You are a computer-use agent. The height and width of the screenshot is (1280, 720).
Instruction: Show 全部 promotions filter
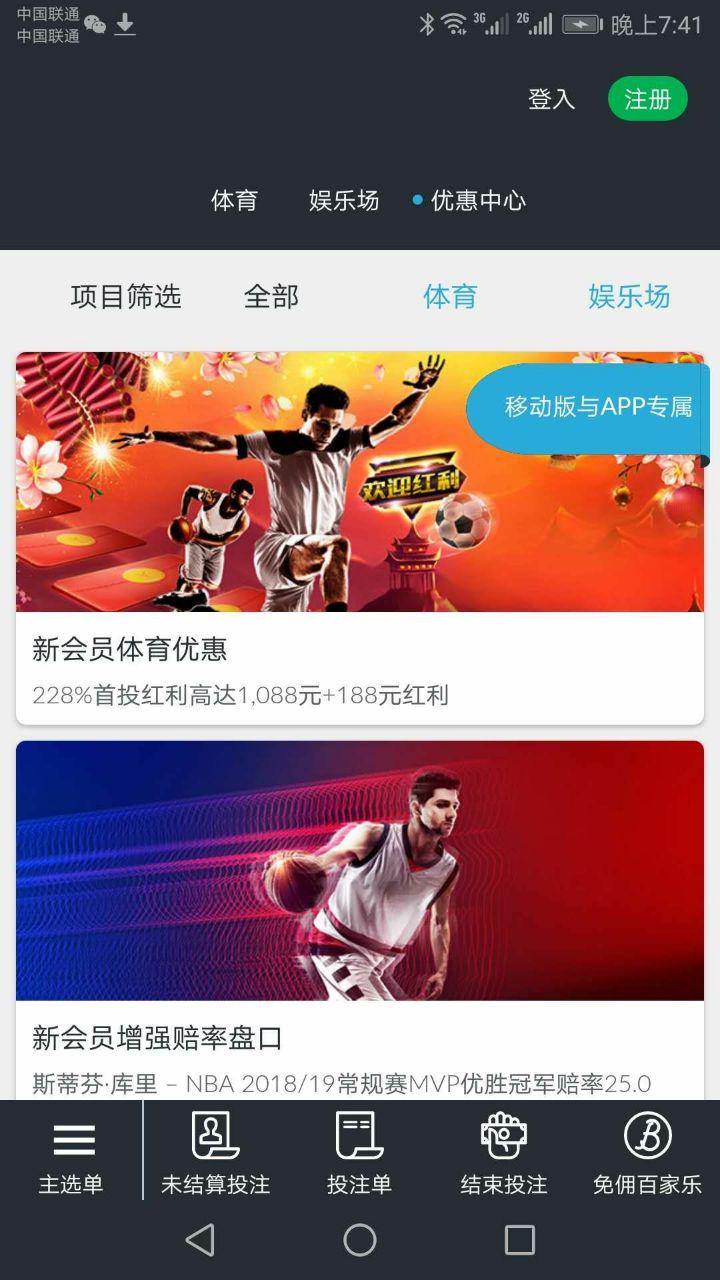[x=271, y=296]
